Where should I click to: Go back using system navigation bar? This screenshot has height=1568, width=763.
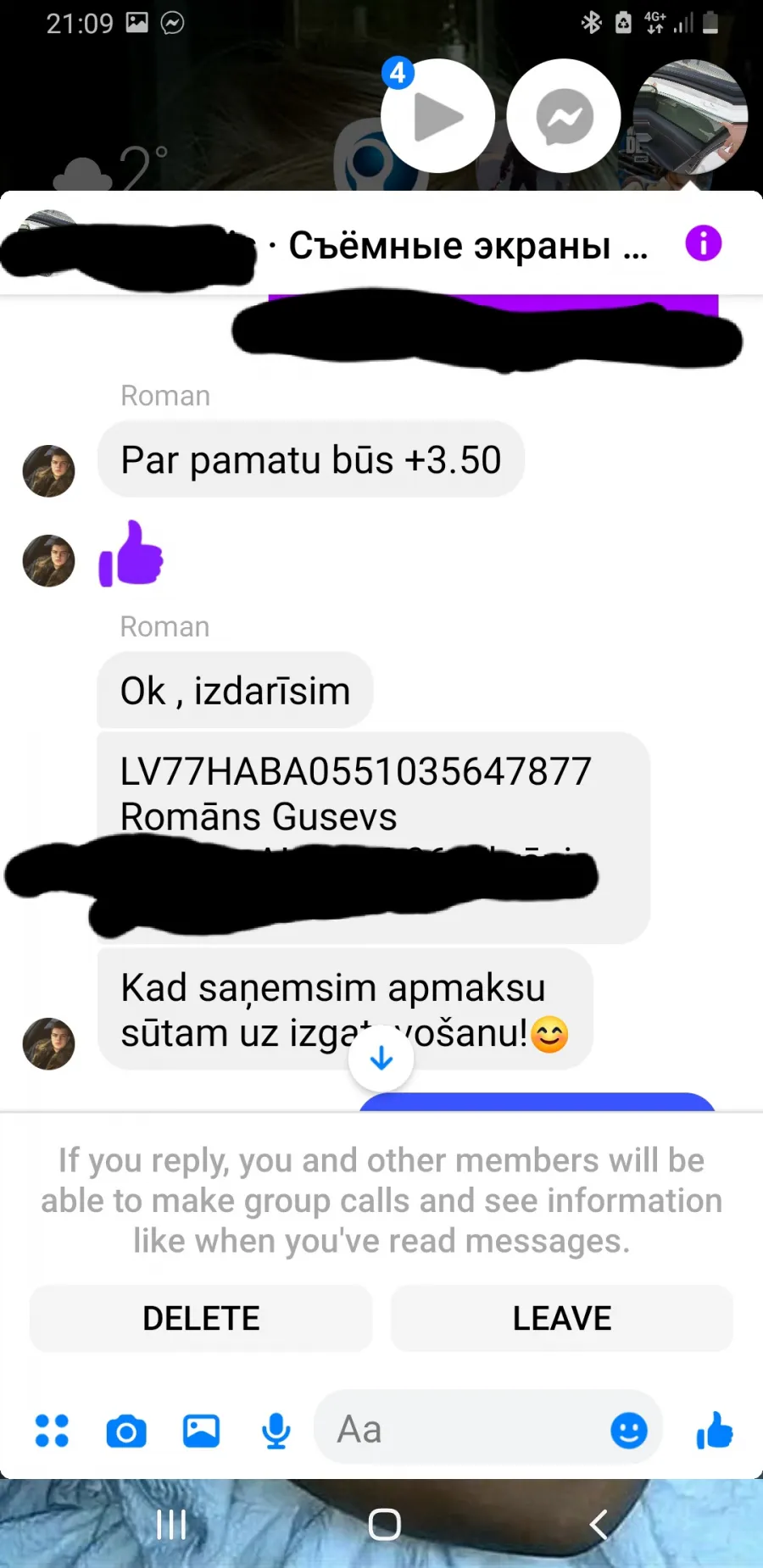(x=599, y=1524)
